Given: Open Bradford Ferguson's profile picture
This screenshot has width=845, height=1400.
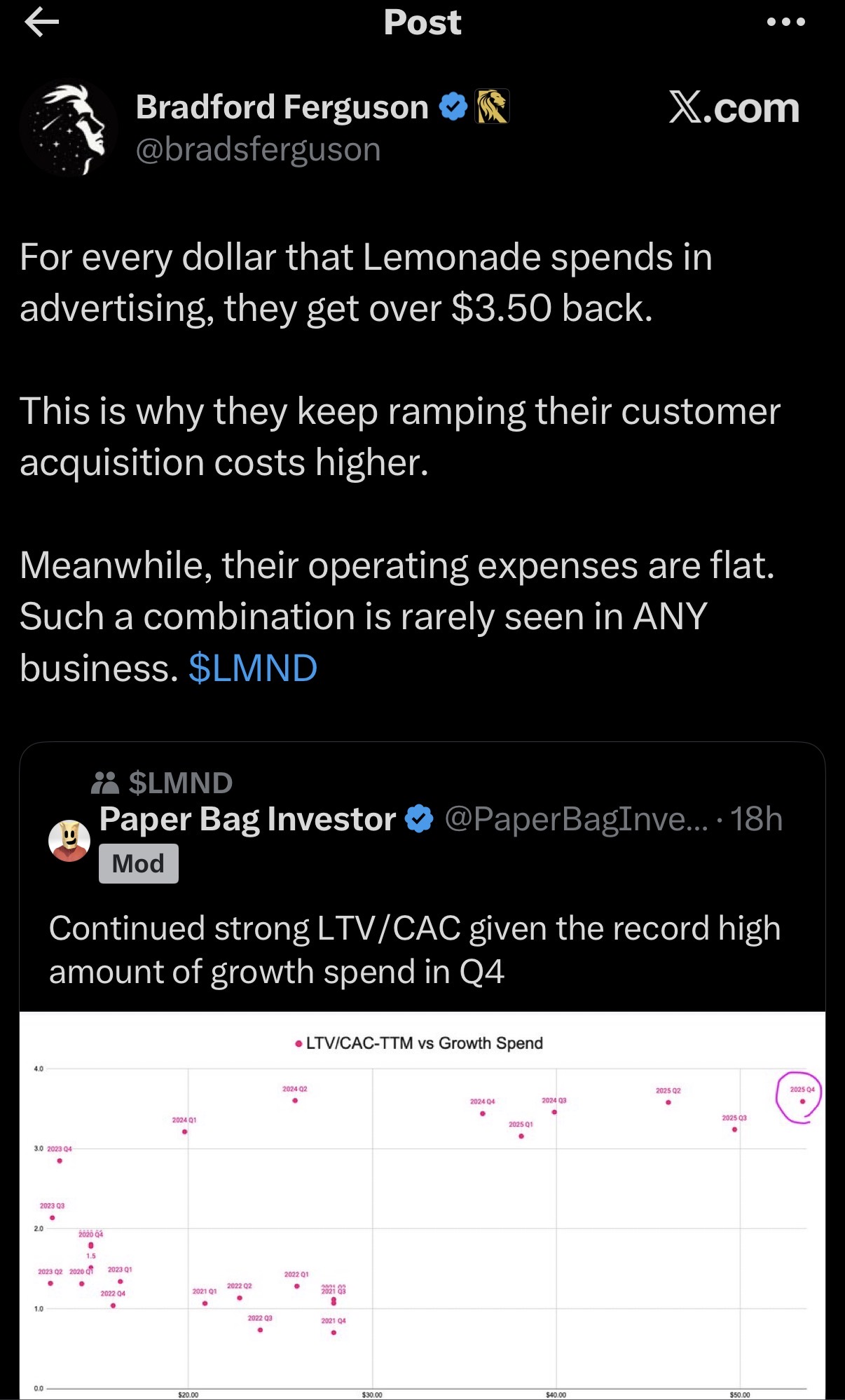Looking at the screenshot, I should (x=69, y=128).
